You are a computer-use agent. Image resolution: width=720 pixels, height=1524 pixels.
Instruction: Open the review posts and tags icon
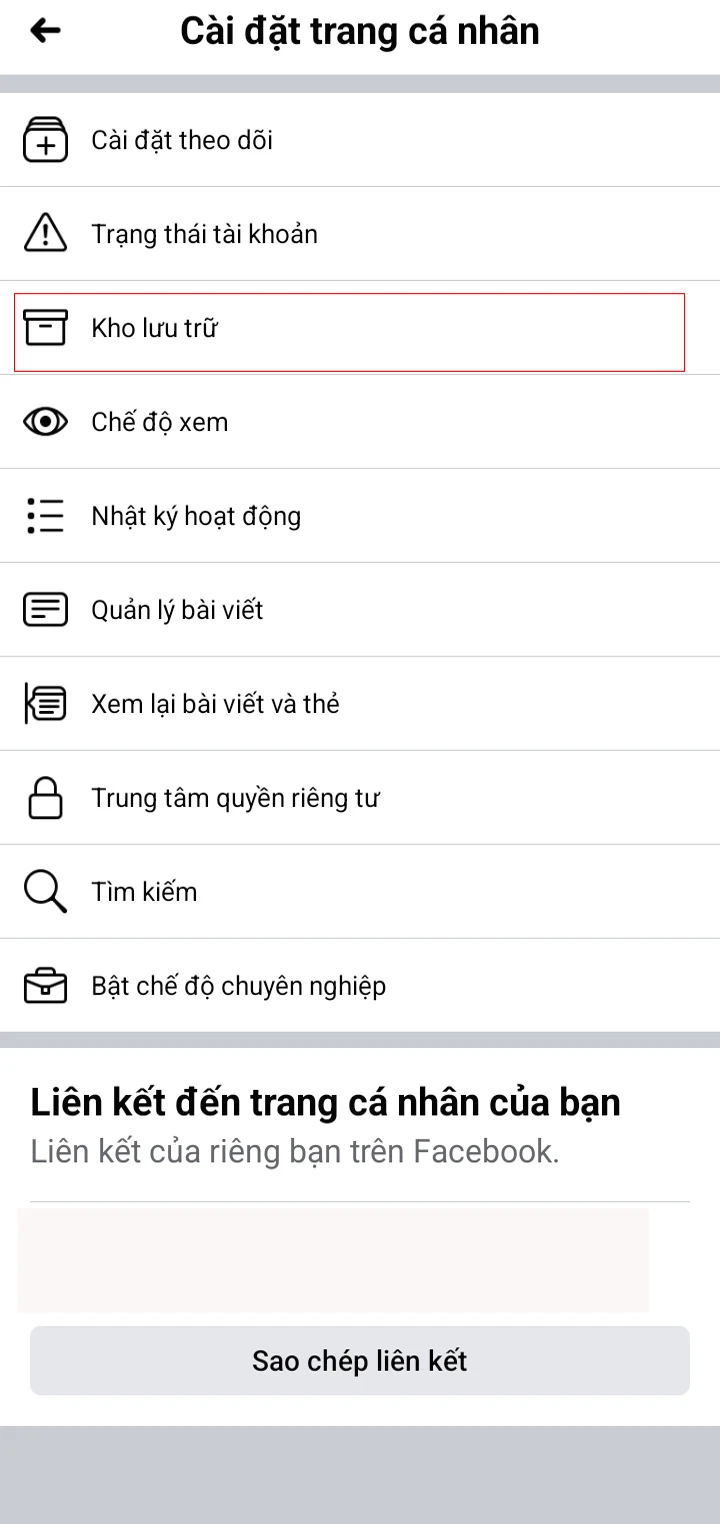45,703
